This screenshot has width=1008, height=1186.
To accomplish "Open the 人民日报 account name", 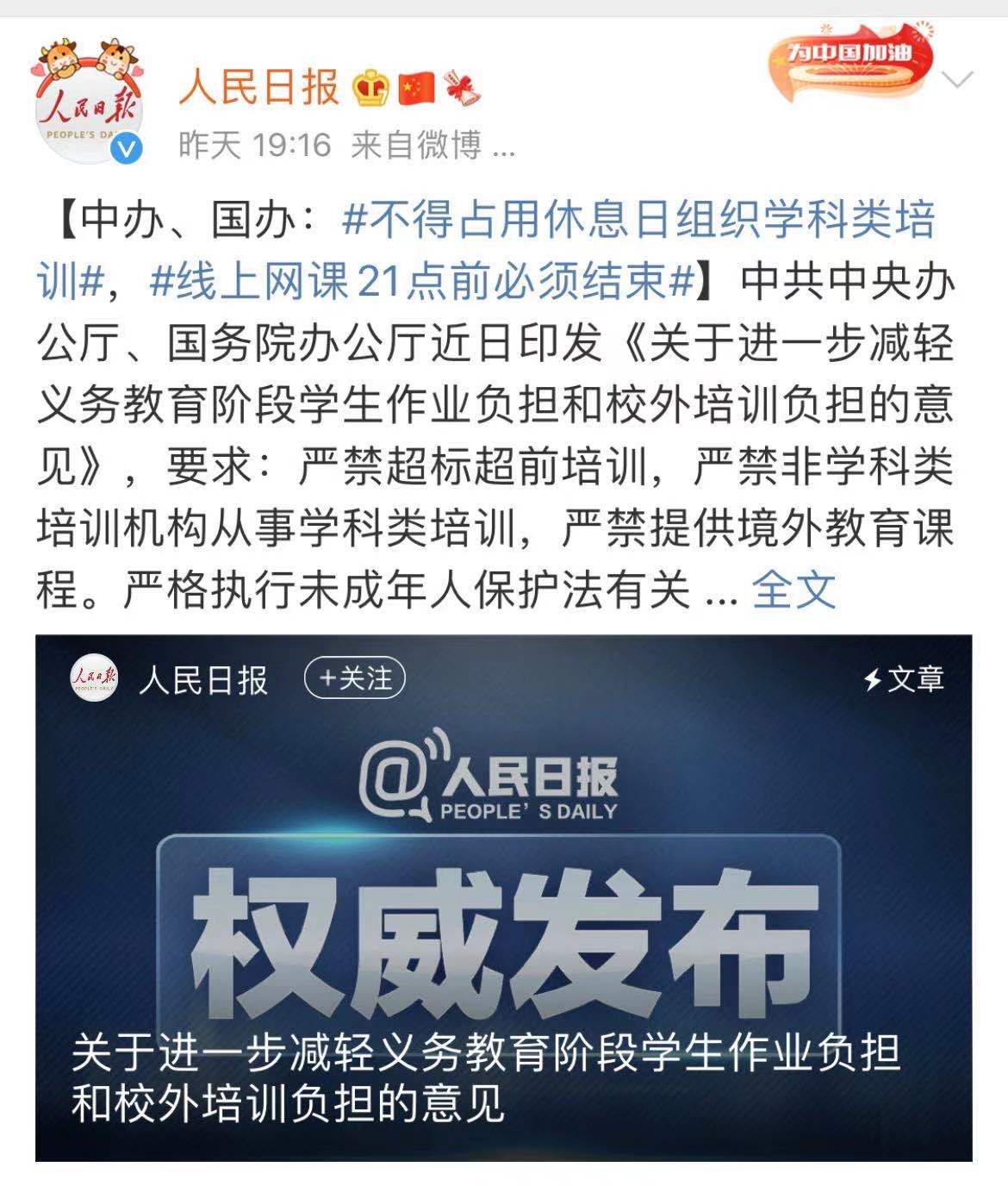I will point(258,87).
